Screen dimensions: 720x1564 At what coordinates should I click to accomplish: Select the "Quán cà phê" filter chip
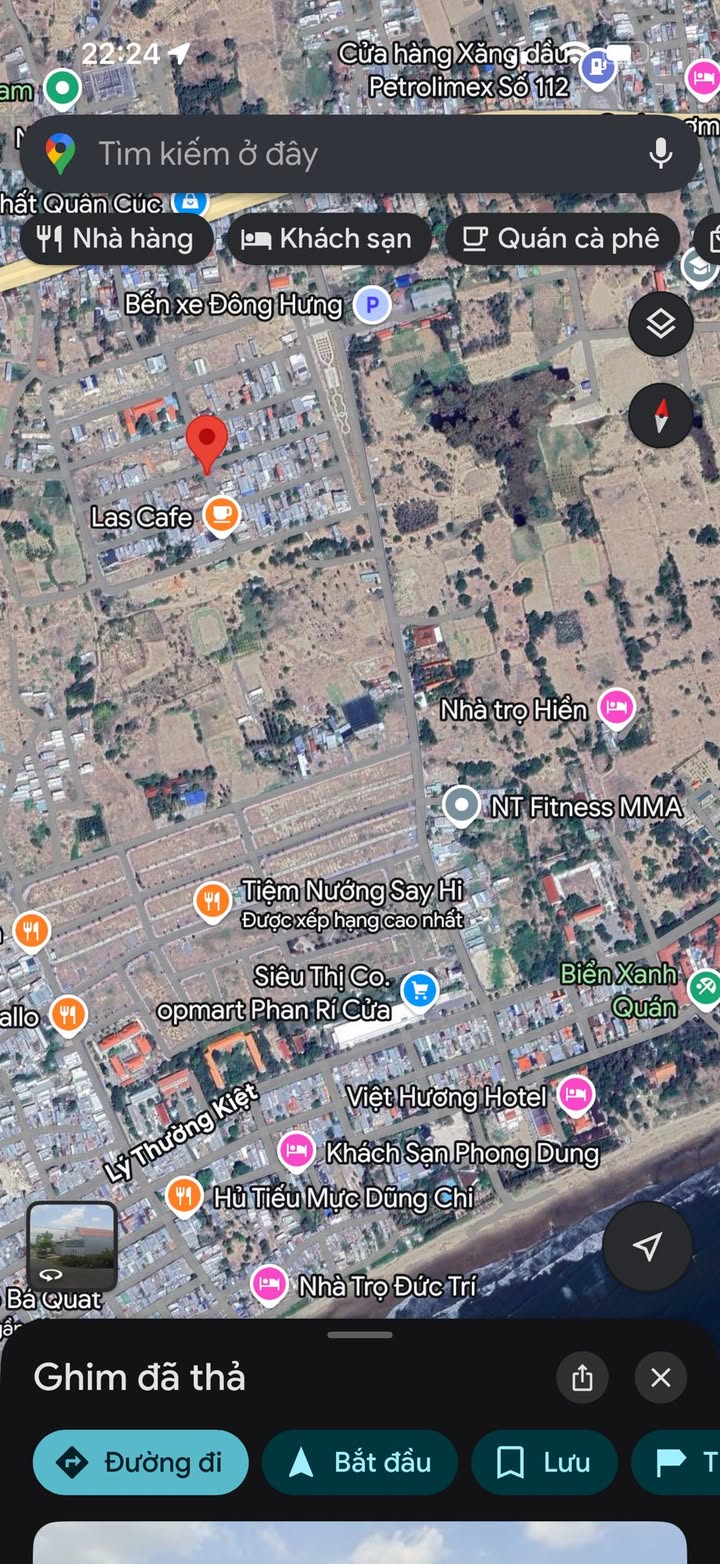pyautogui.click(x=562, y=239)
